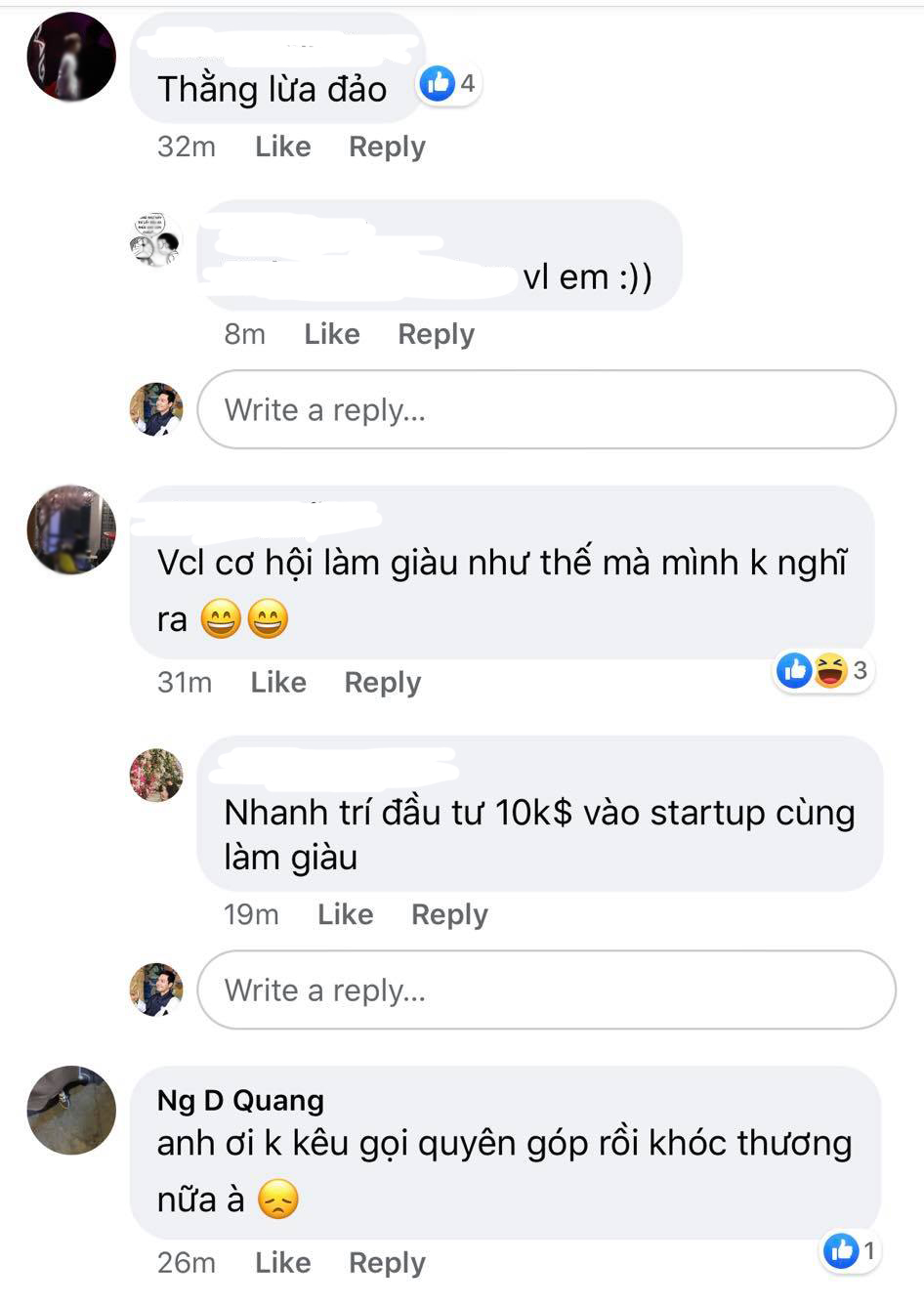View reactions on "Vcl cơ hội làm giàu" comment
This screenshot has height=1305, width=924.
(x=821, y=670)
